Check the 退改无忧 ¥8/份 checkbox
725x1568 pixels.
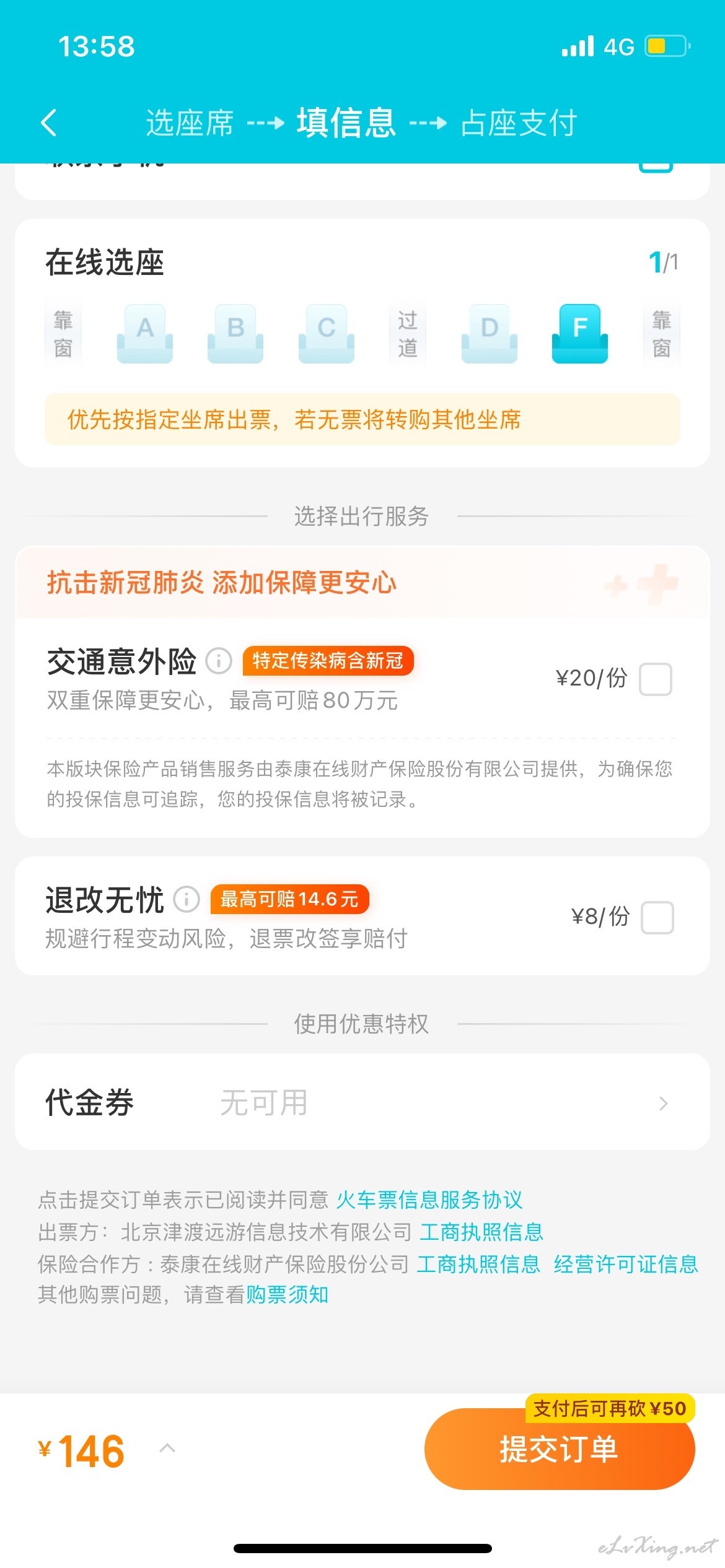(x=657, y=917)
